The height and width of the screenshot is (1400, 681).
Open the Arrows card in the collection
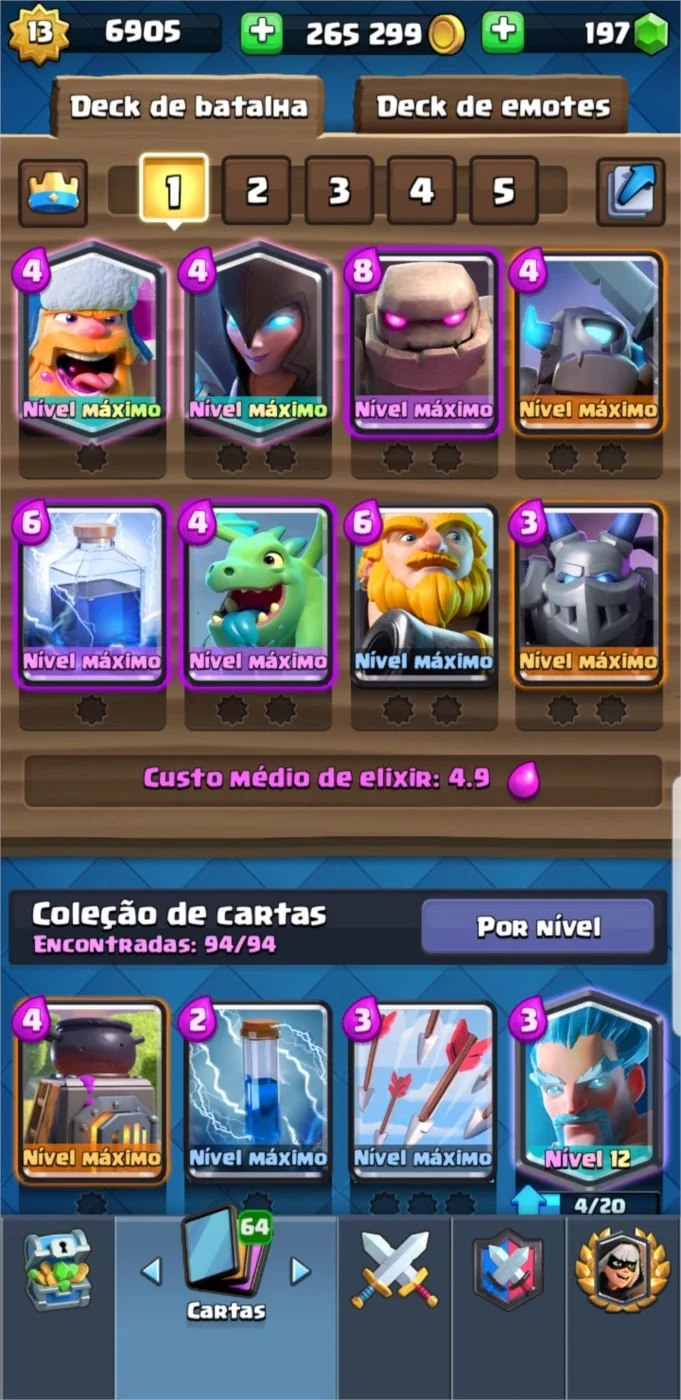(423, 1092)
